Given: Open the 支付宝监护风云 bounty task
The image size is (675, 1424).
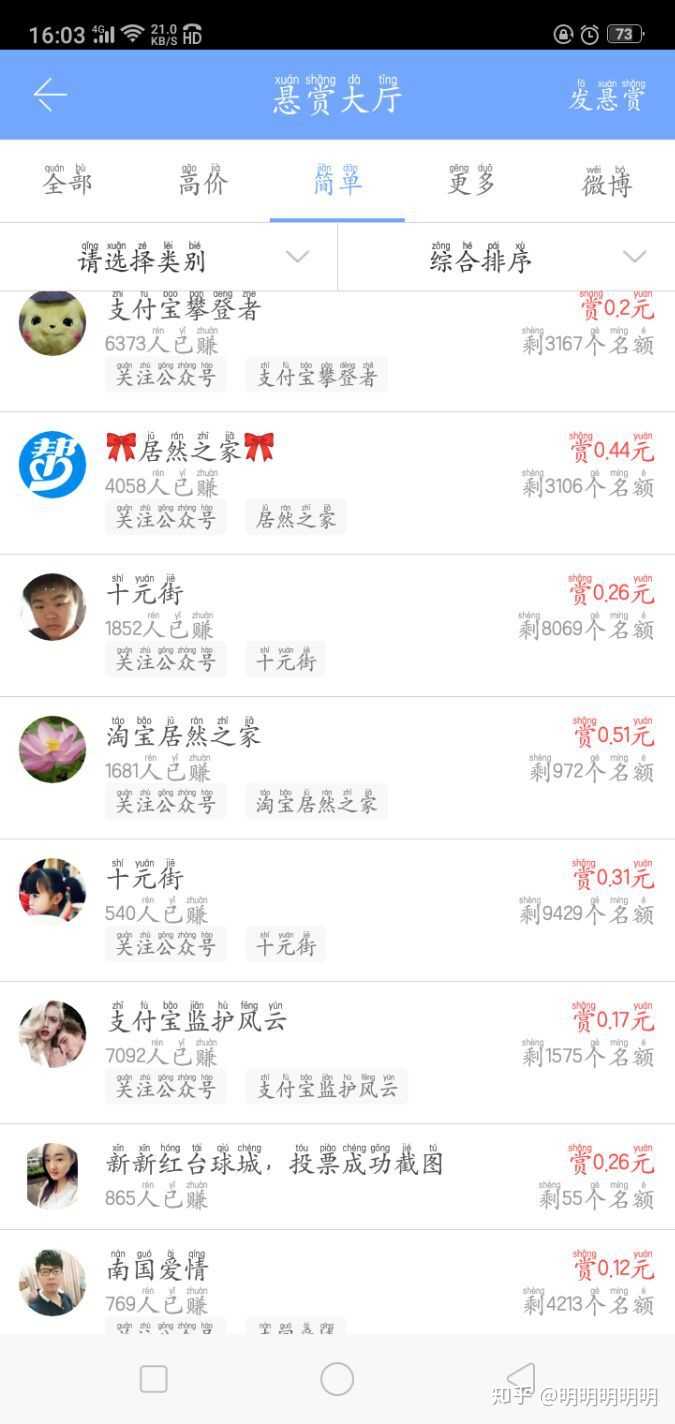Looking at the screenshot, I should 337,1051.
